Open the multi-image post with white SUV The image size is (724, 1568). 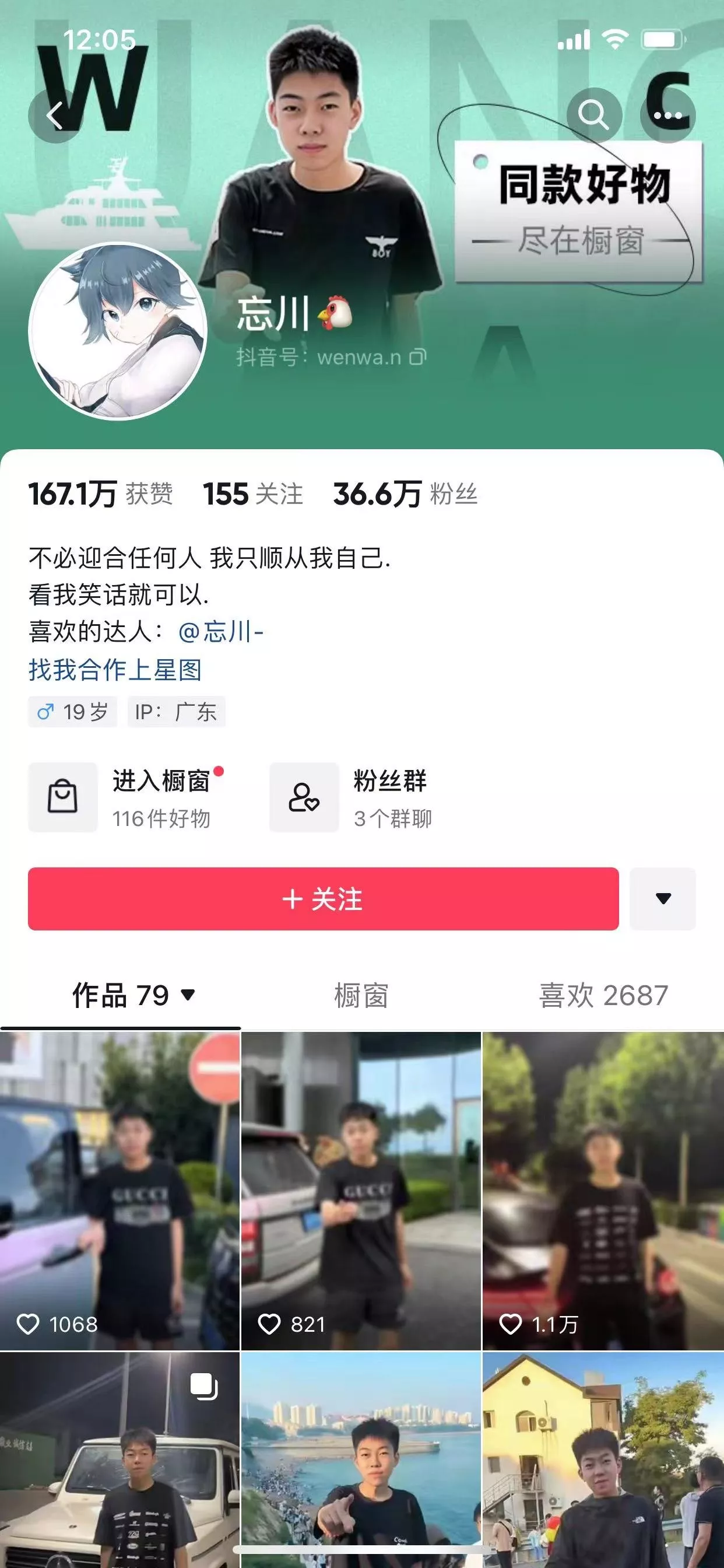click(x=120, y=1461)
